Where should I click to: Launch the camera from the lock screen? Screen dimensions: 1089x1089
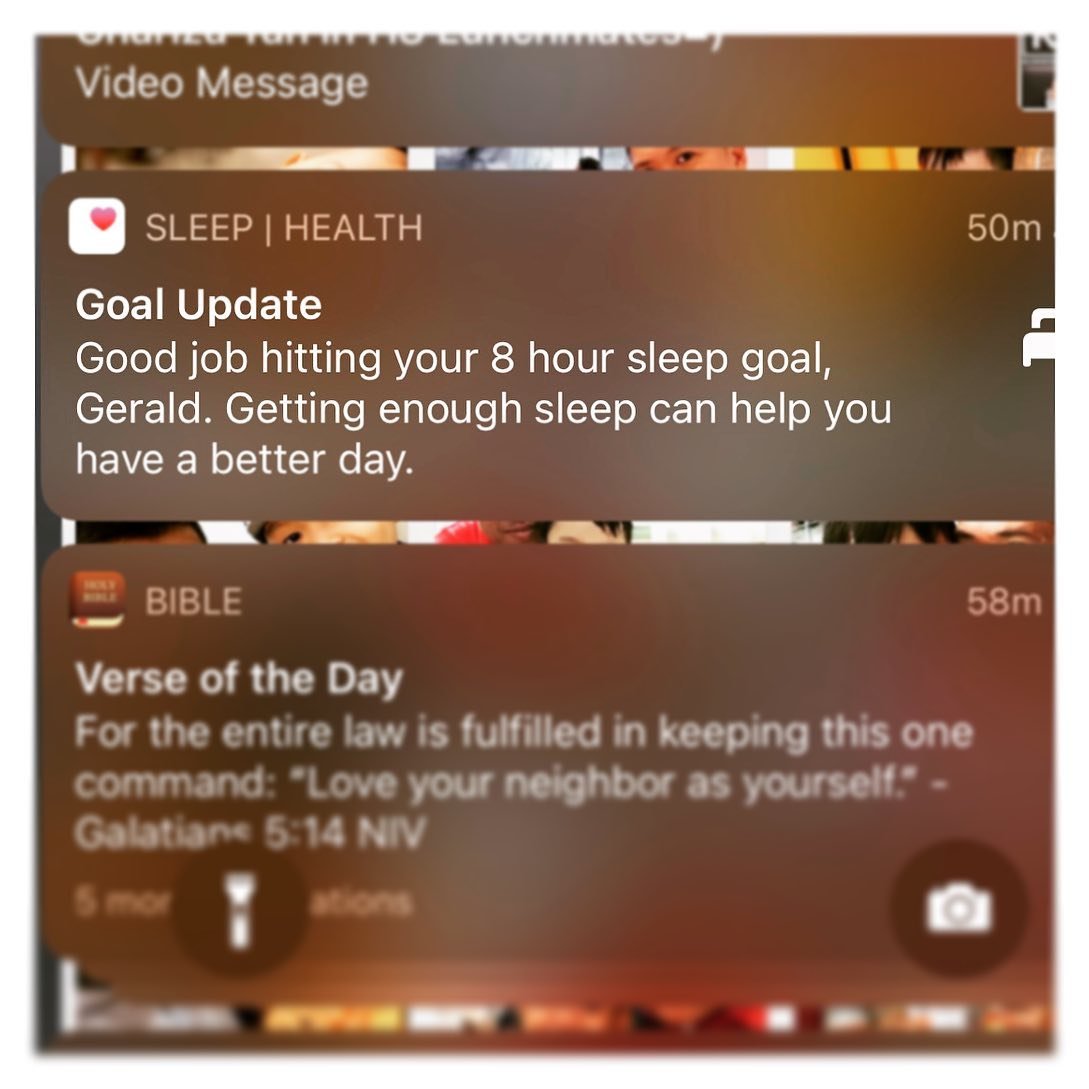coord(958,909)
